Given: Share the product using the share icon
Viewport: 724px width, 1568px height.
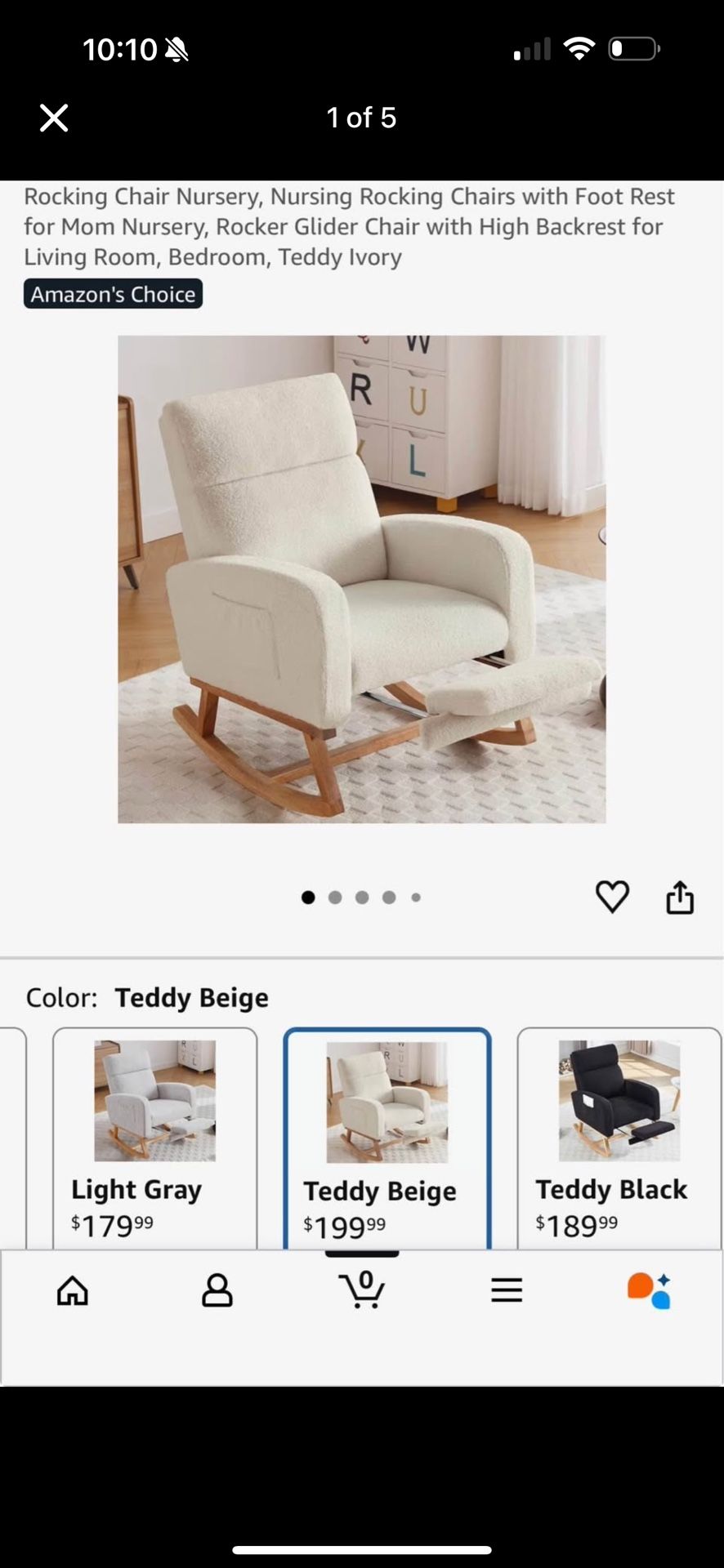Looking at the screenshot, I should click(679, 896).
